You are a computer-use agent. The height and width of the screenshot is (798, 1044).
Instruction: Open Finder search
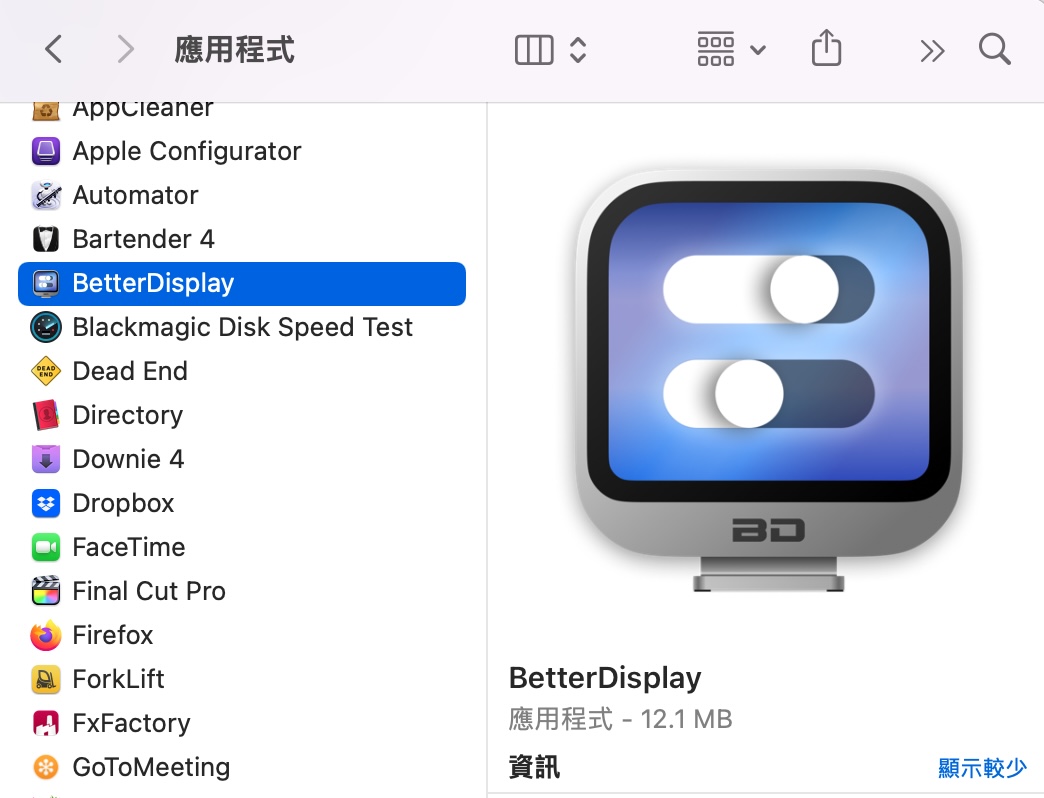point(994,49)
